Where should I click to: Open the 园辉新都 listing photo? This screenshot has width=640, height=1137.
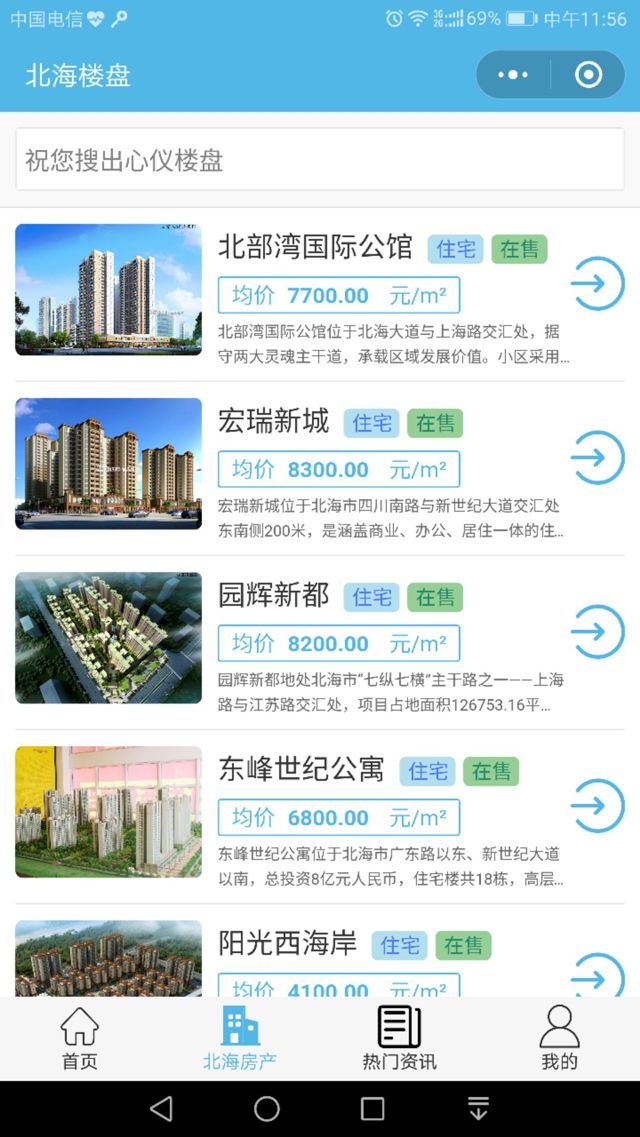click(108, 638)
